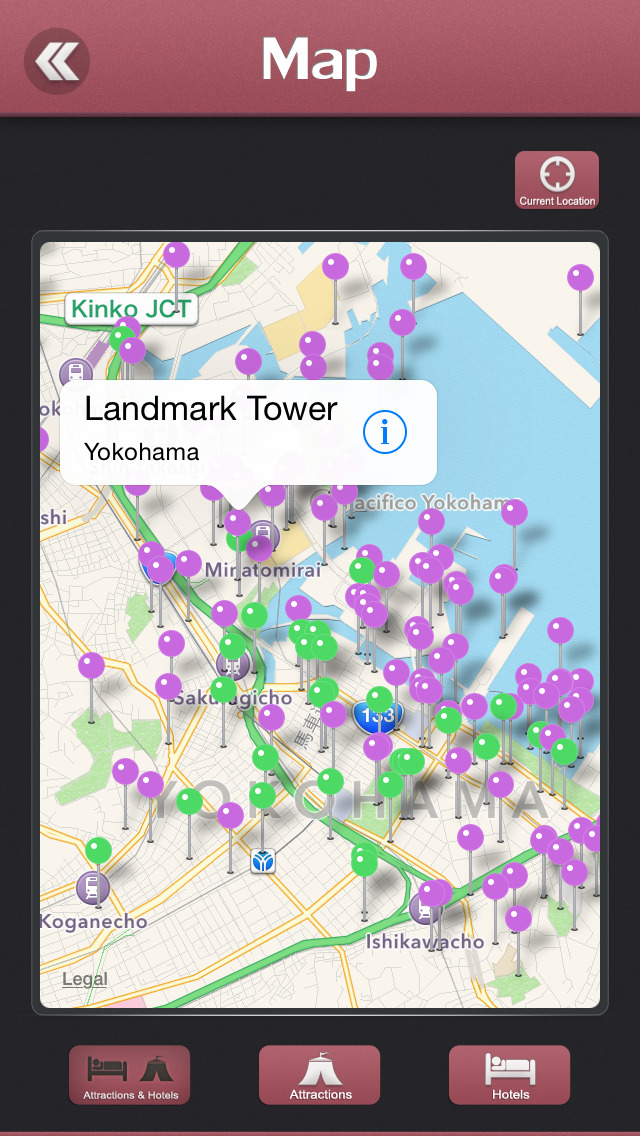Viewport: 640px width, 1136px height.
Task: Select the Landmark Tower callout bubble
Action: [249, 433]
